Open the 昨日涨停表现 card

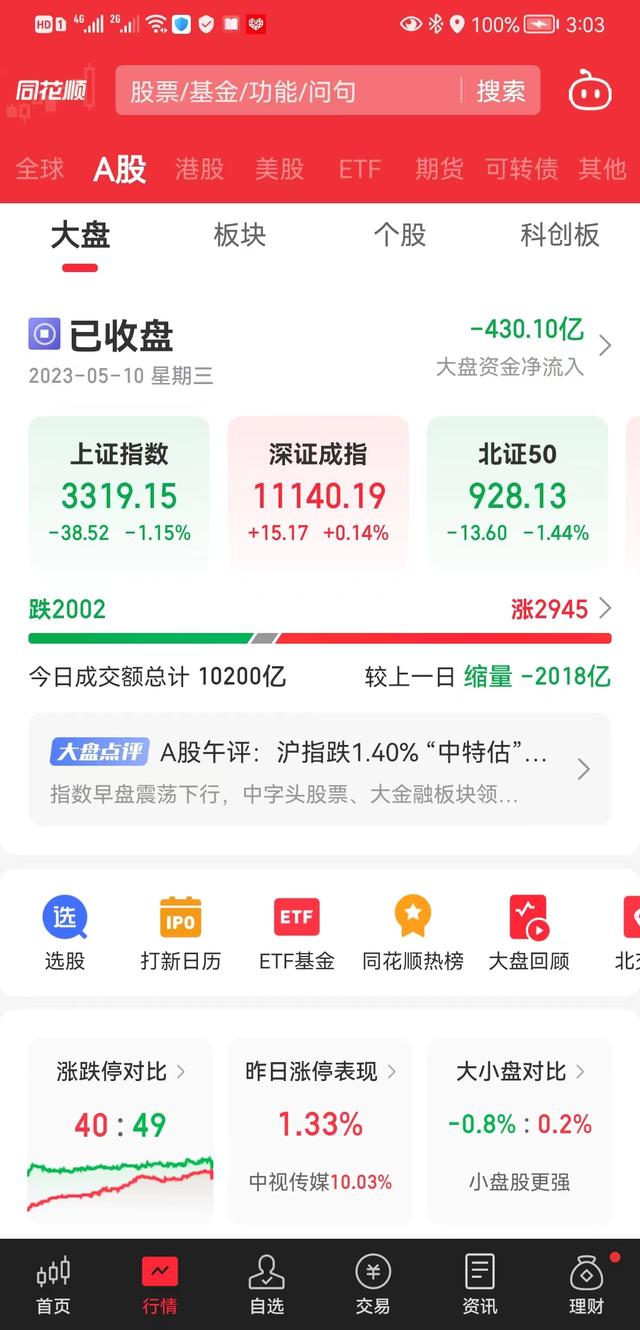pos(320,1130)
